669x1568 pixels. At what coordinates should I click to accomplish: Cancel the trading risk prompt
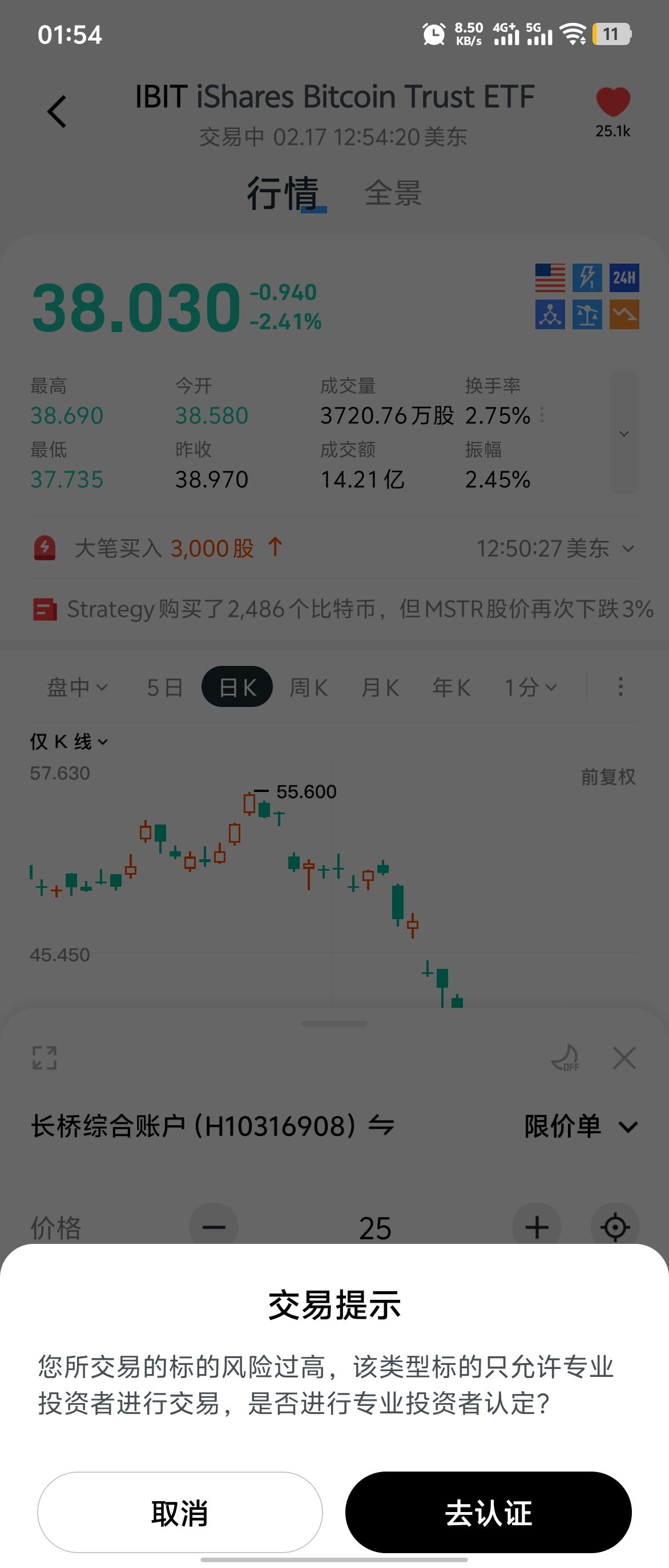click(x=180, y=1512)
